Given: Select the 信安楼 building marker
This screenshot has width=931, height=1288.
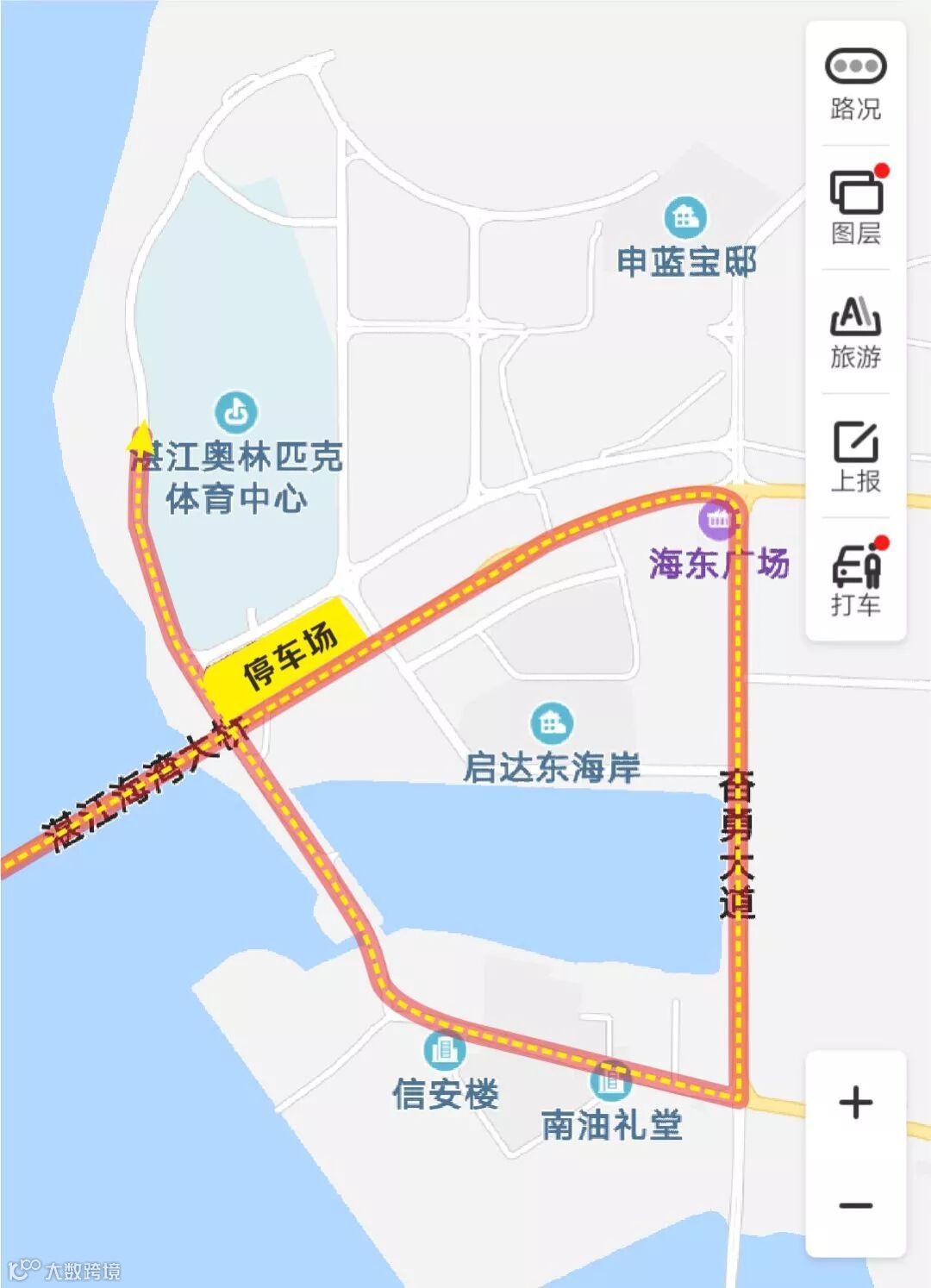Looking at the screenshot, I should pyautogui.click(x=445, y=1049).
